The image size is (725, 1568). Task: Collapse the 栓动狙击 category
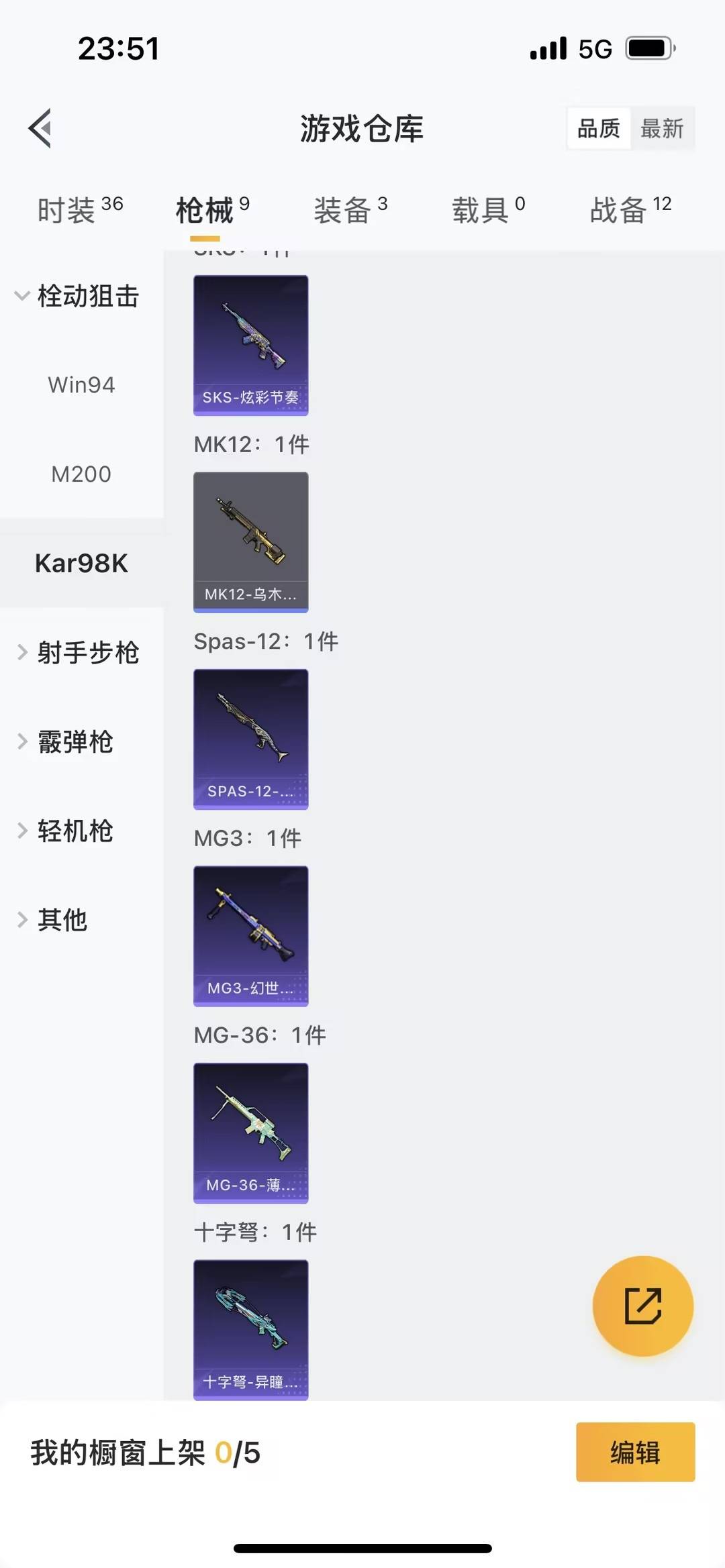point(87,296)
